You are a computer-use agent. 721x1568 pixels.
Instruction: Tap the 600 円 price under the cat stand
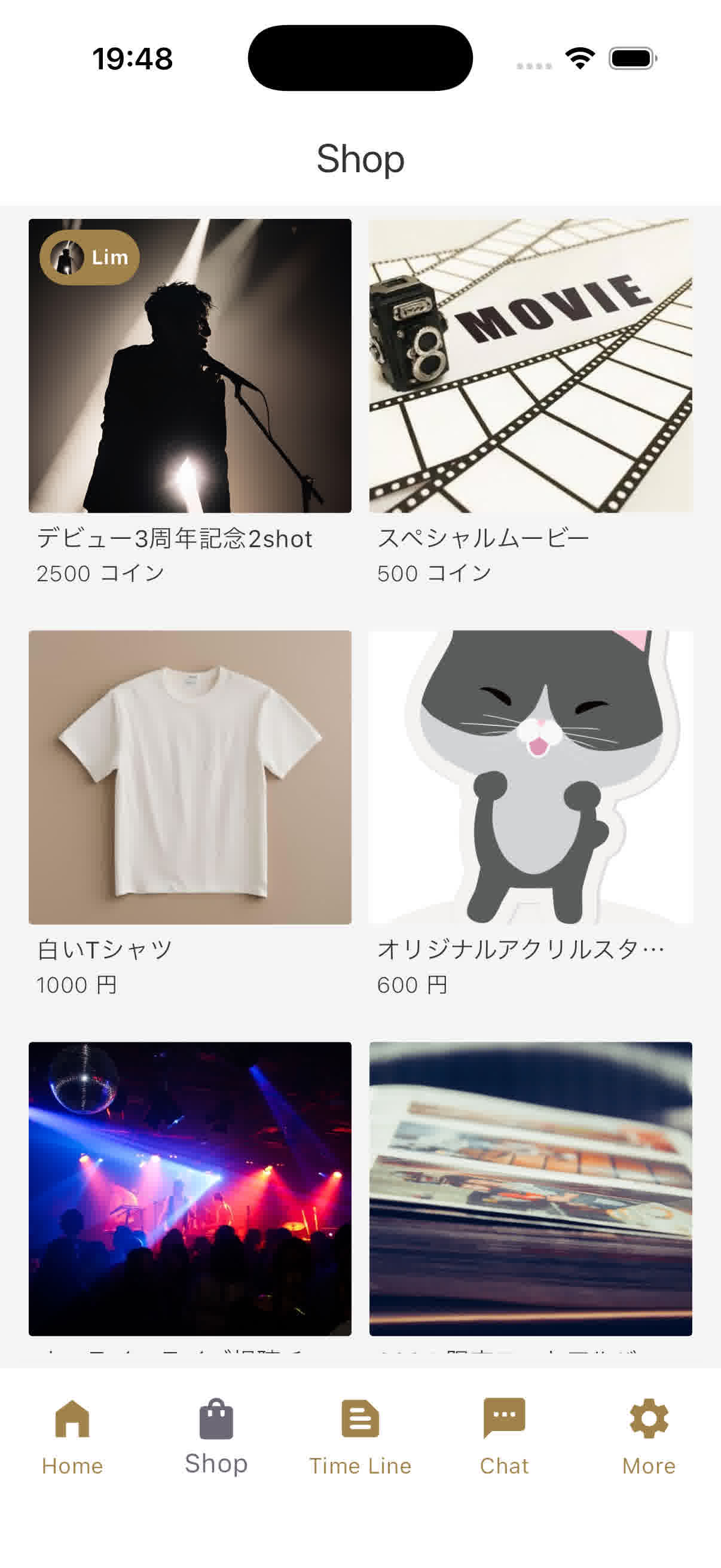click(413, 985)
